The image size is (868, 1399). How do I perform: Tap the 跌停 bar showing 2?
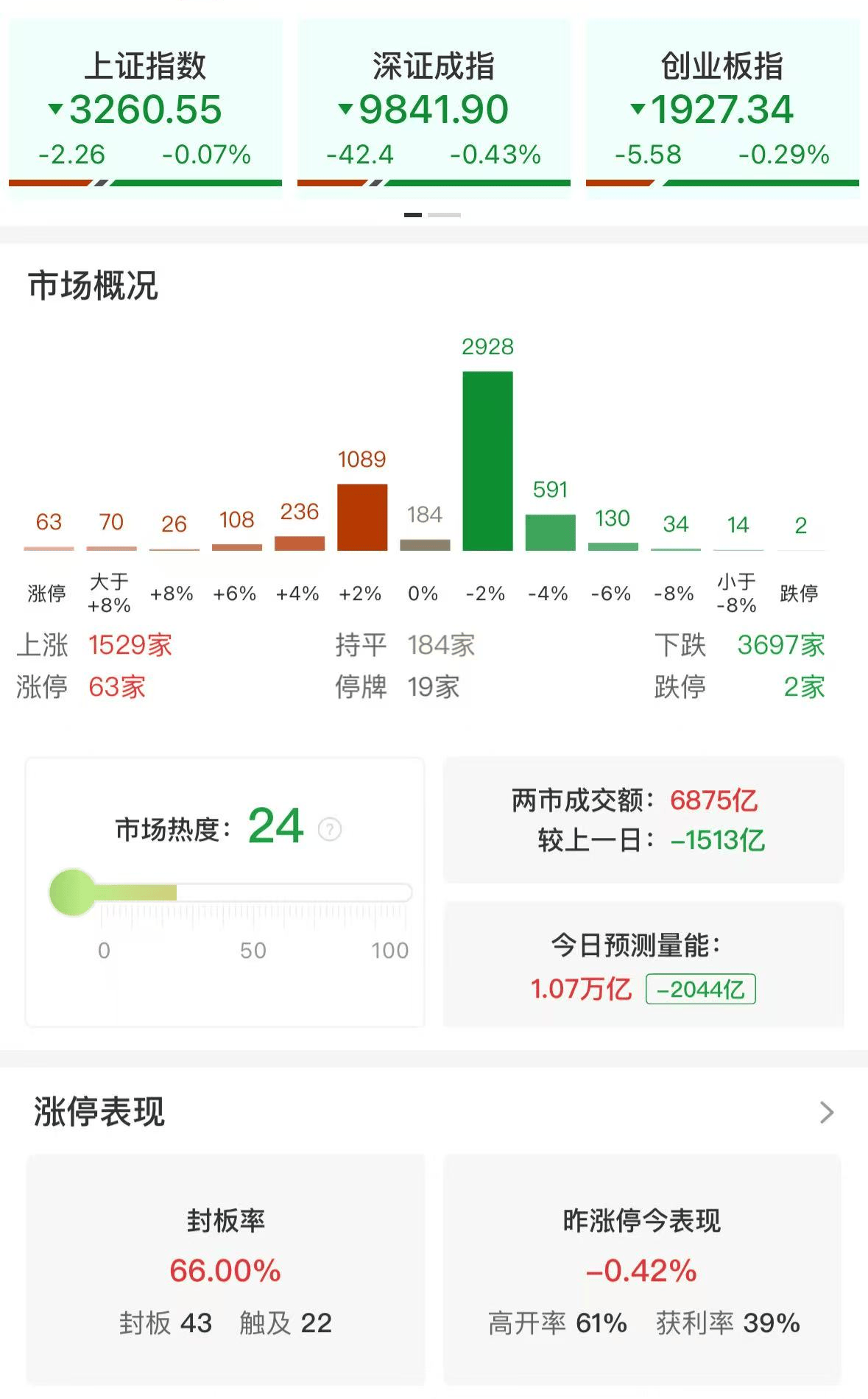pyautogui.click(x=800, y=549)
